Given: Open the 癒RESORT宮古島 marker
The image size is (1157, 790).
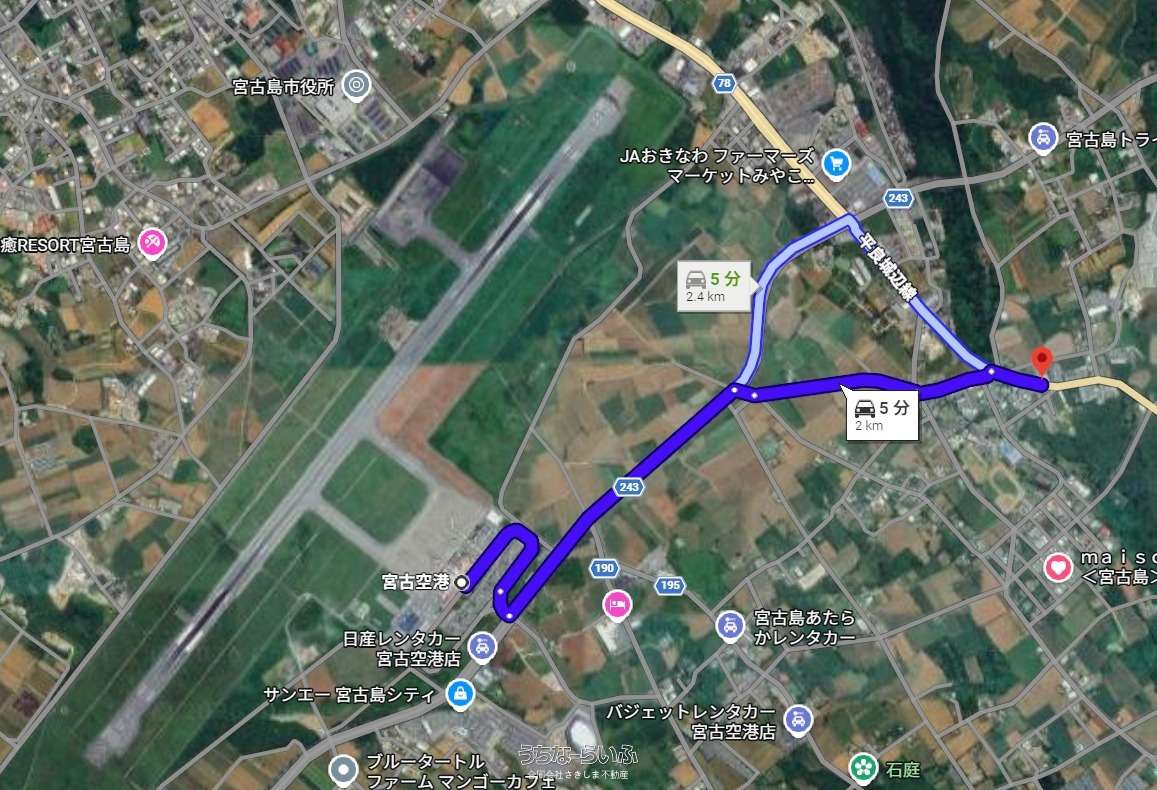Looking at the screenshot, I should 152,243.
